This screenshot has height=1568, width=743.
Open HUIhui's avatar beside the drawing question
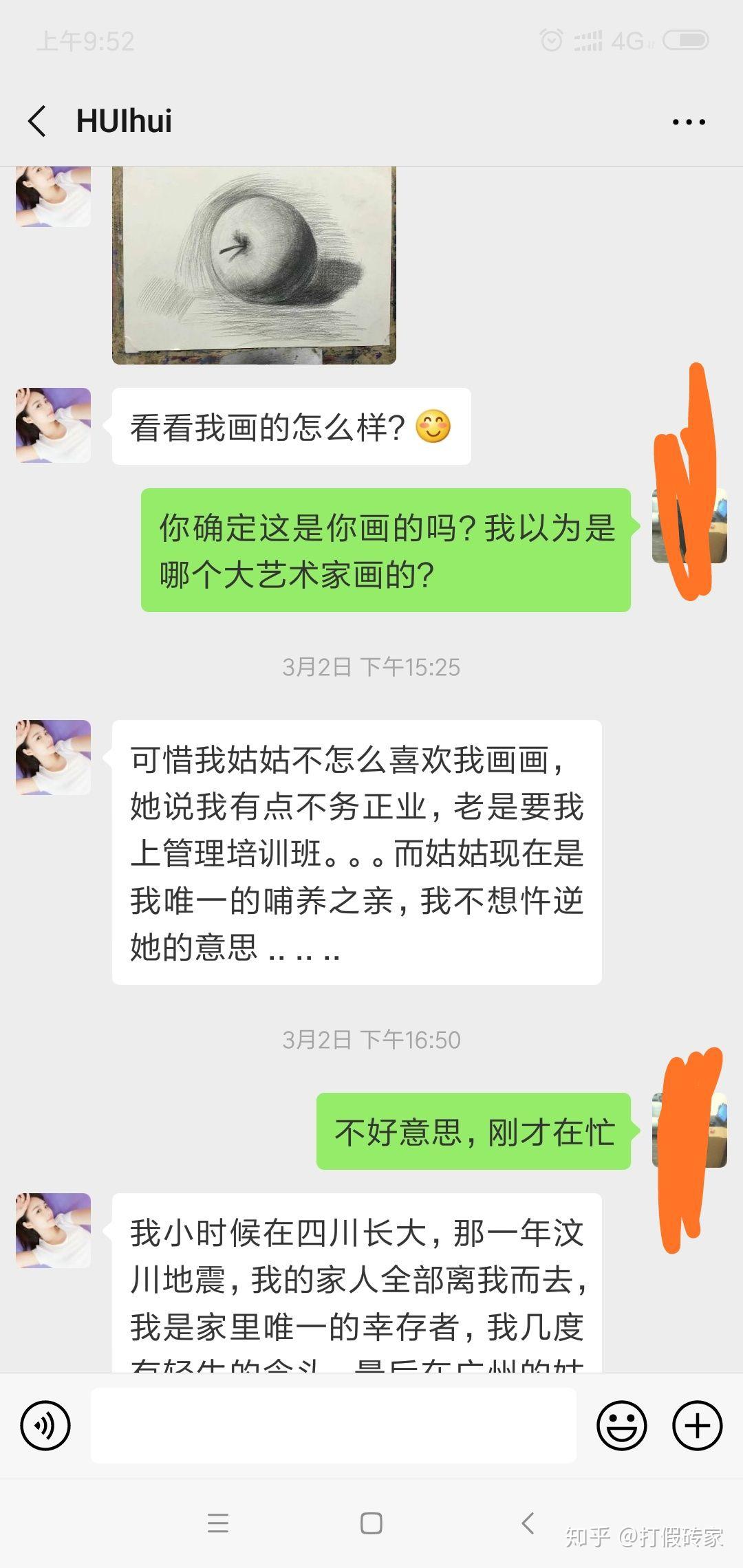point(54,425)
